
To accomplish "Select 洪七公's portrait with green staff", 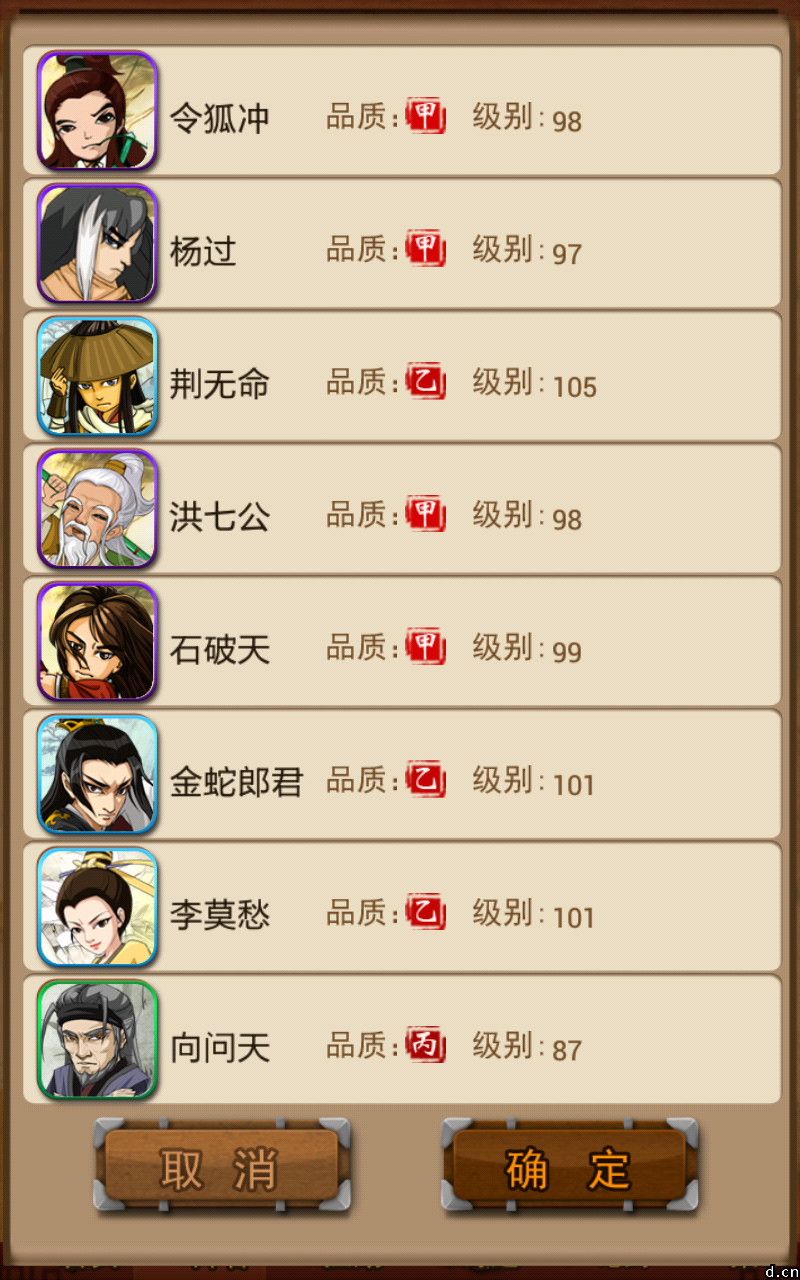I will click(96, 510).
